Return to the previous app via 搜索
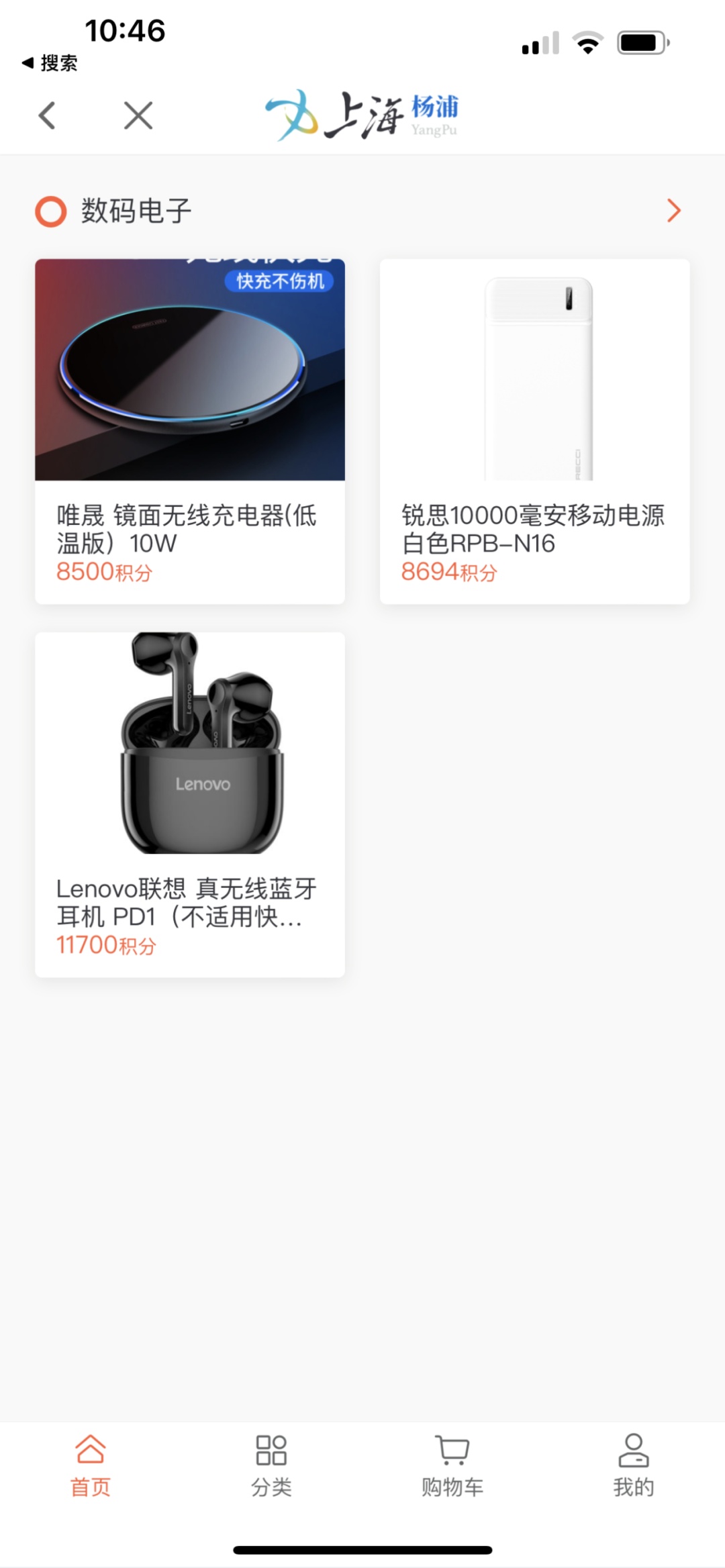 pyautogui.click(x=50, y=63)
